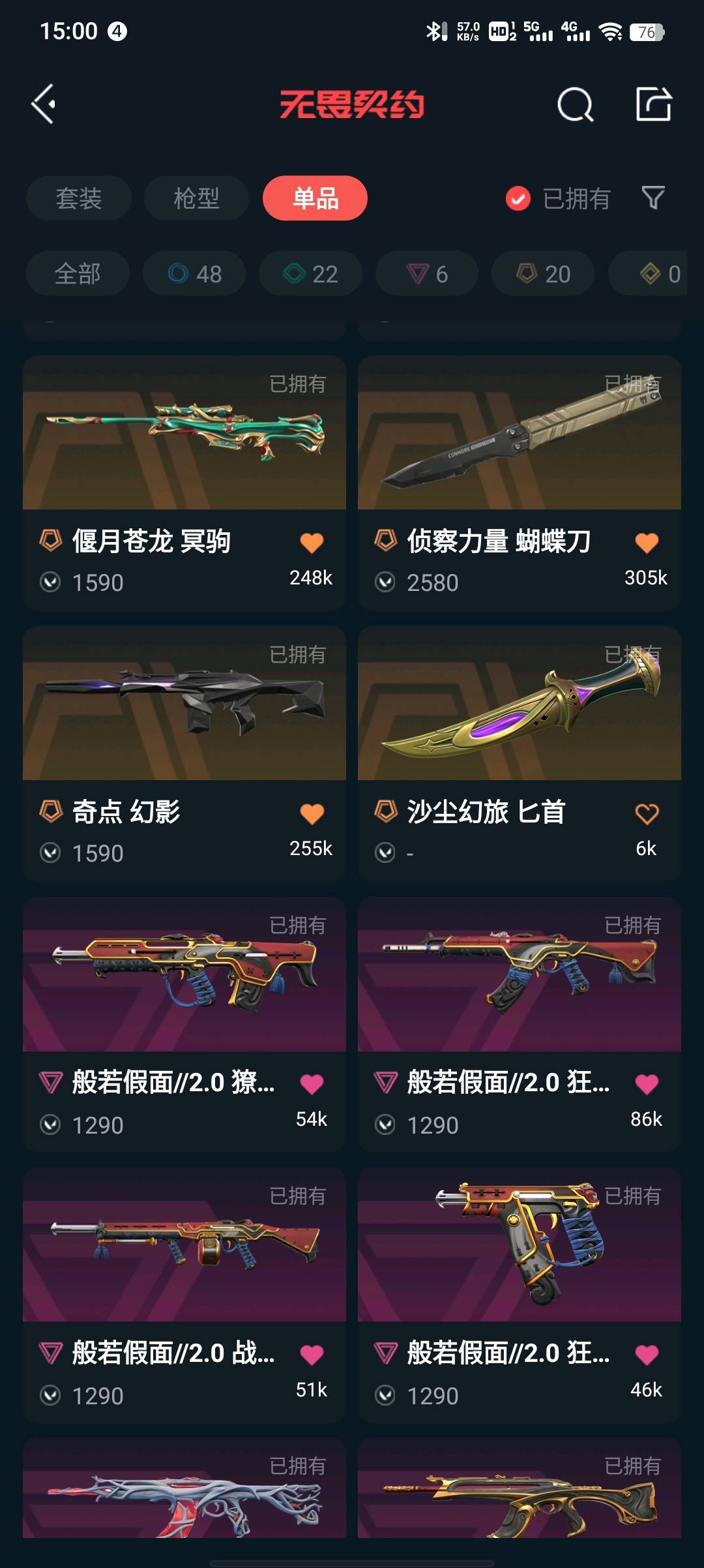Filter by the pink-tier chip showing 6
Viewport: 704px width, 1568px height.
(x=426, y=274)
